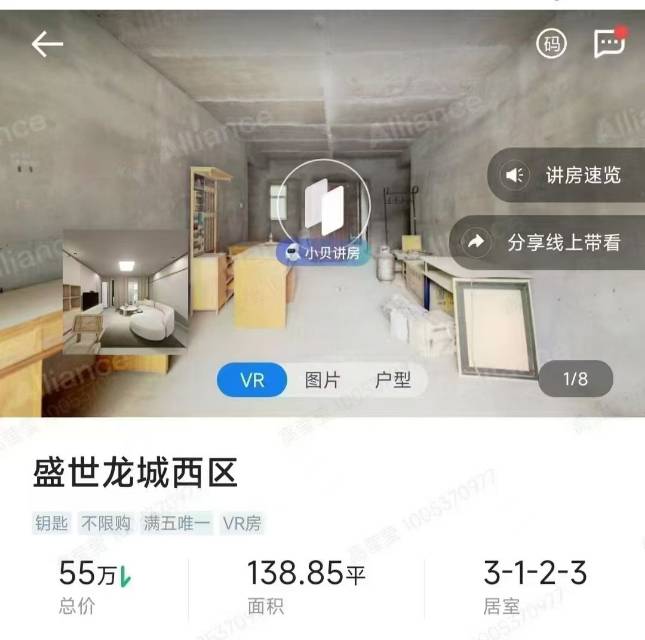Select the VR tab

coord(253,380)
